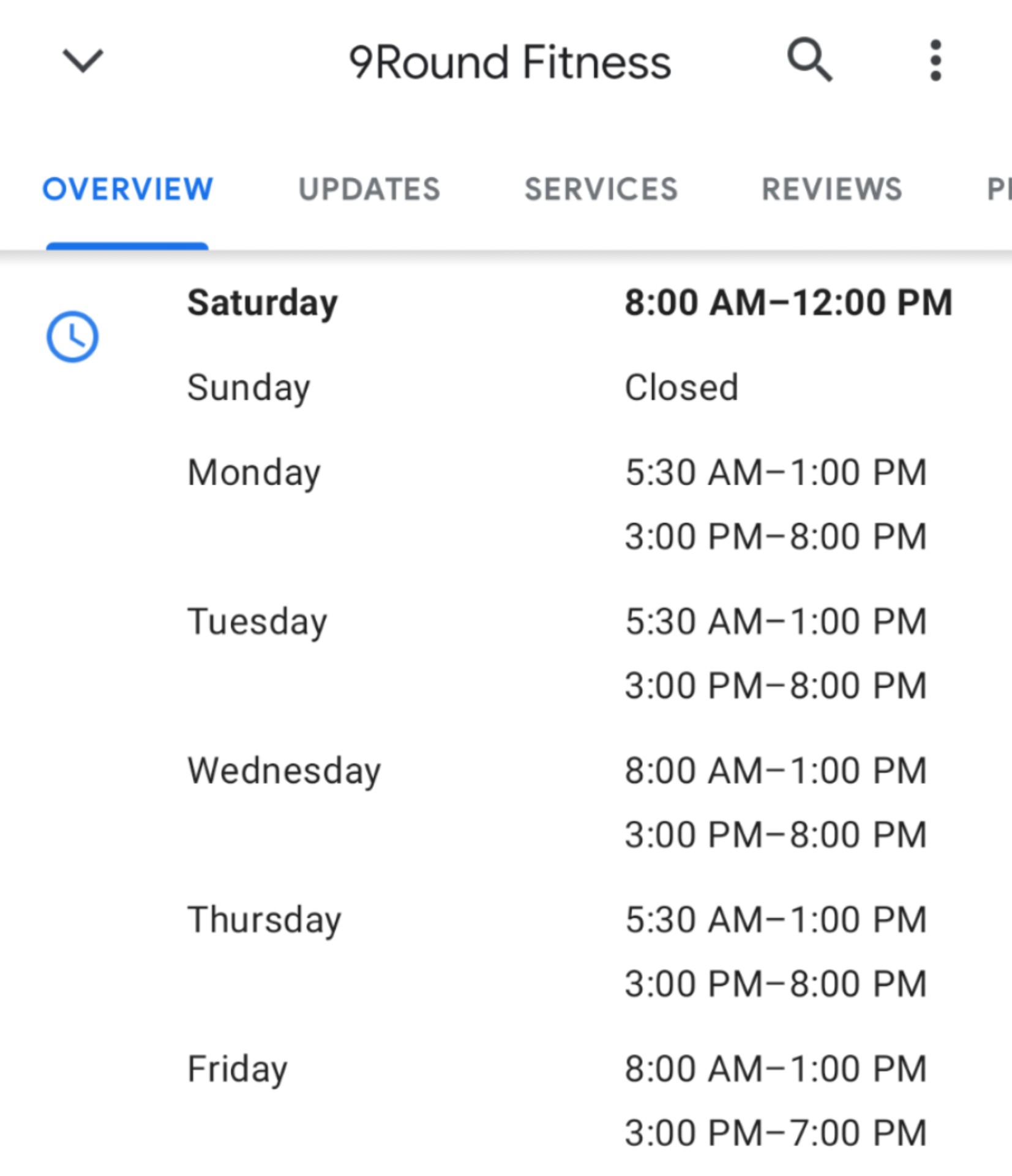Collapse the 9Round Fitness panel with the down chevron
This screenshot has width=1012, height=1176.
click(83, 61)
